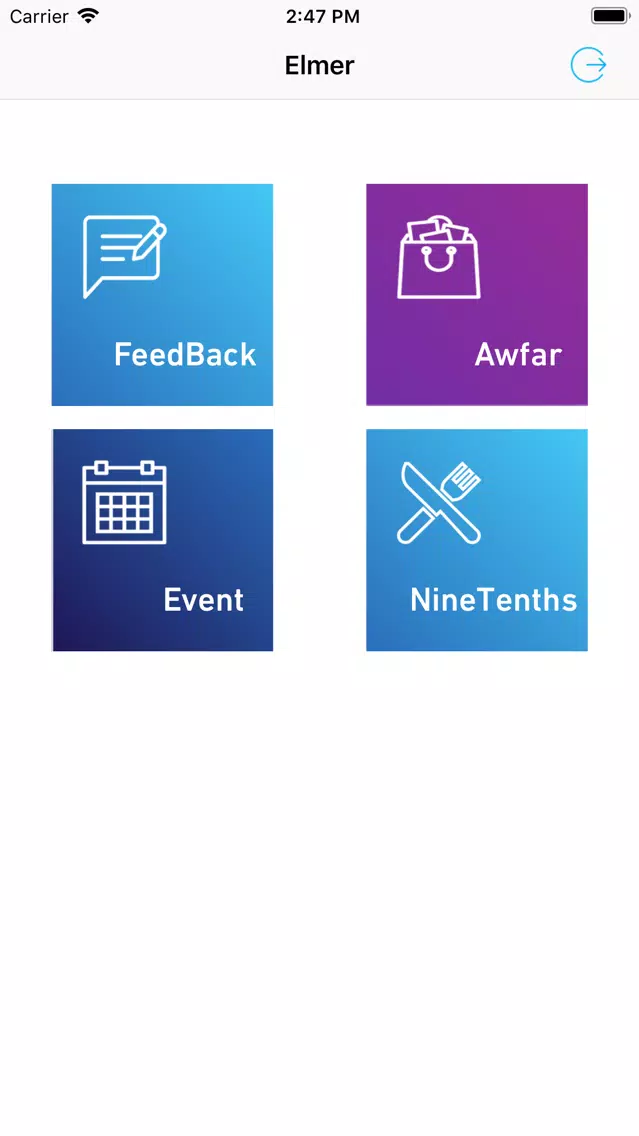Tap the logout icon in the top bar

[x=588, y=65]
